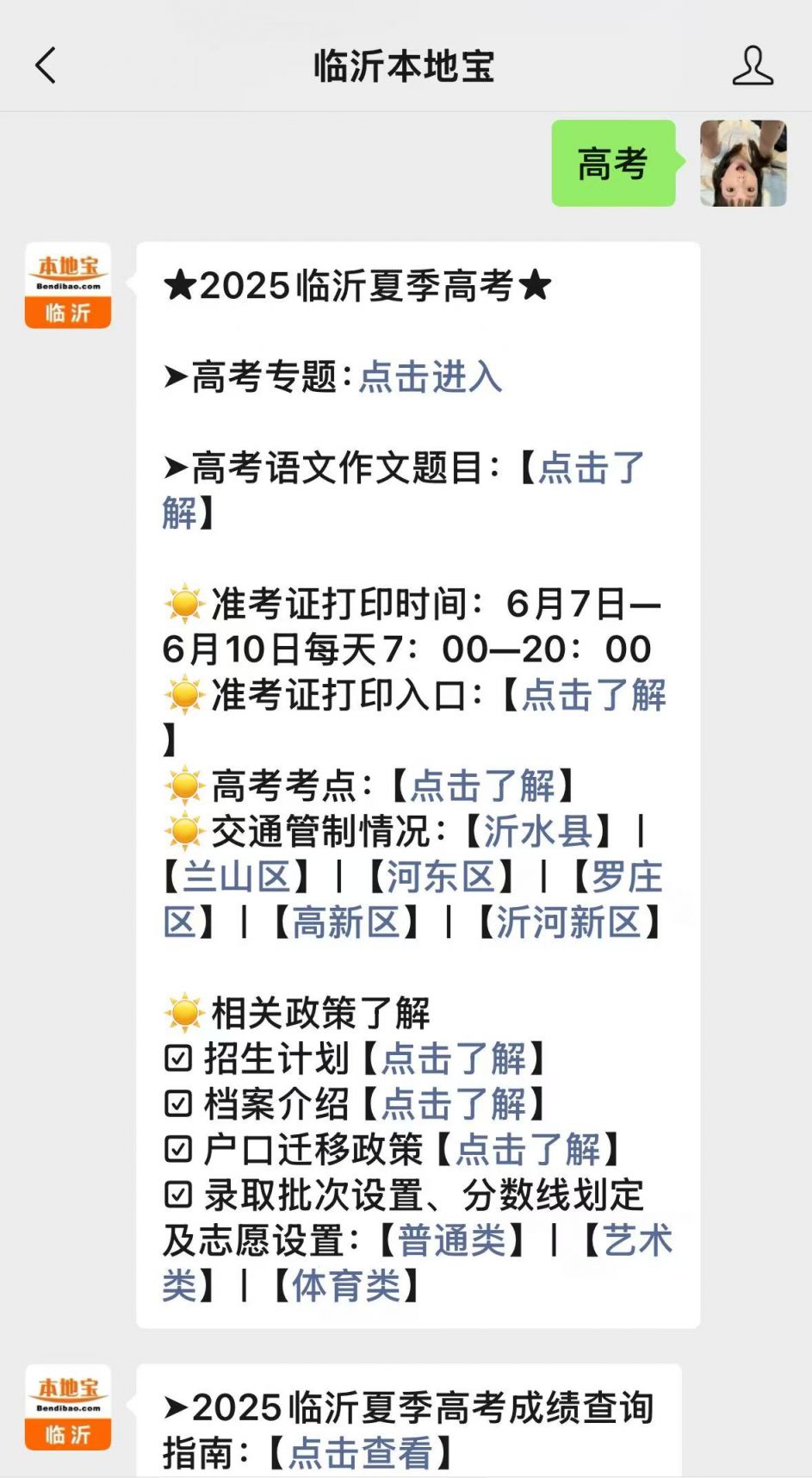View 河东区 traffic control info
Viewport: 812px width, 1478px height.
(440, 877)
